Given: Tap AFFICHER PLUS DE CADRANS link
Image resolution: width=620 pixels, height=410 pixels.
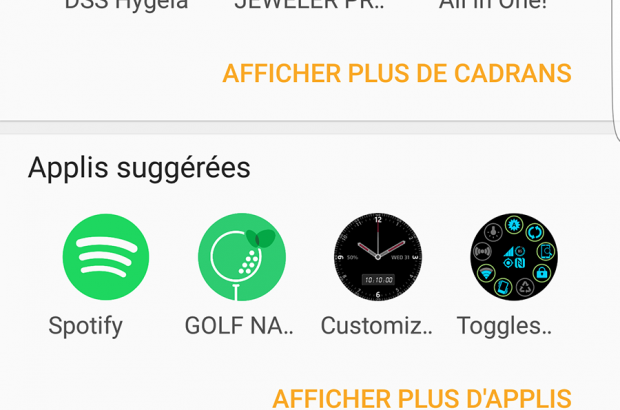Looking at the screenshot, I should pos(397,73).
